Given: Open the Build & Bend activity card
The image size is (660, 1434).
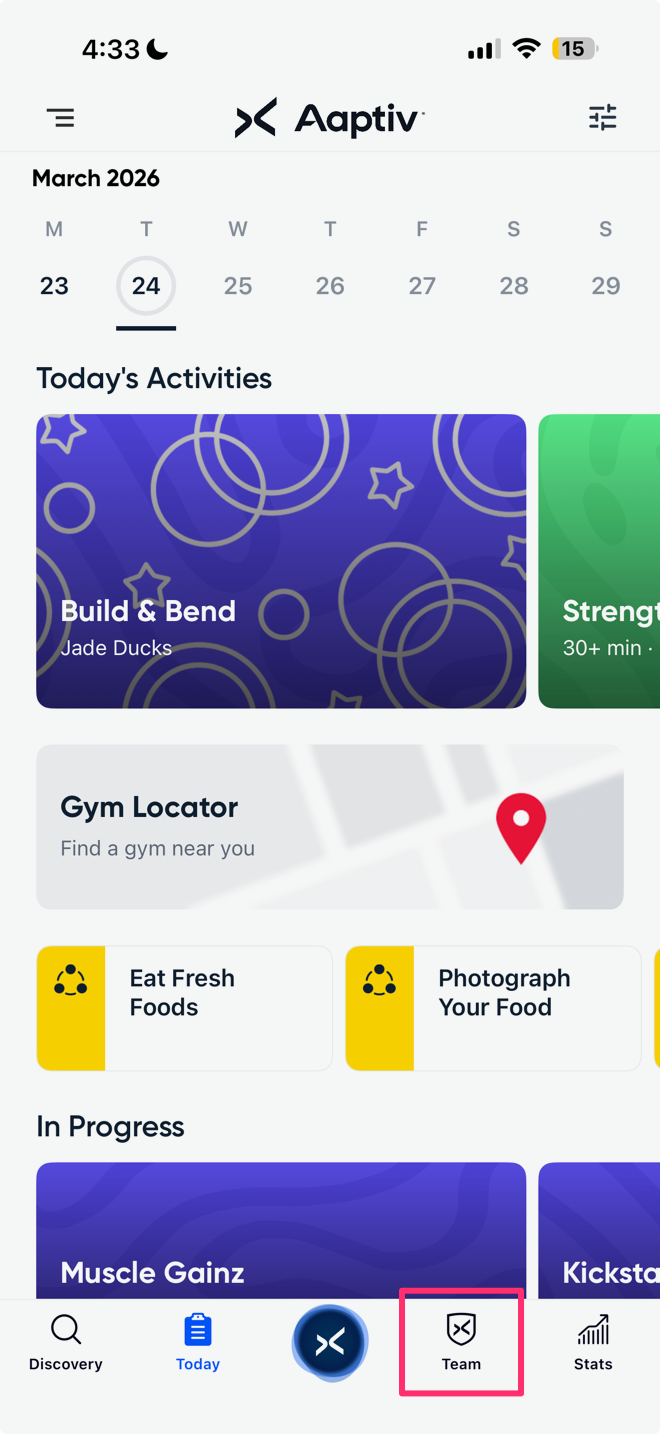Looking at the screenshot, I should 281,561.
